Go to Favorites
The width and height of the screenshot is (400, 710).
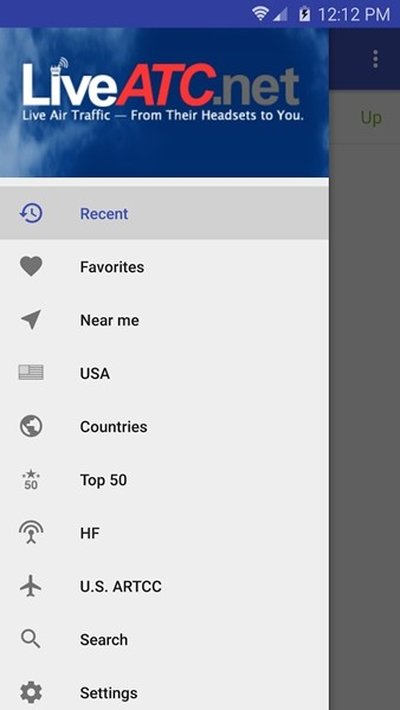164,267
